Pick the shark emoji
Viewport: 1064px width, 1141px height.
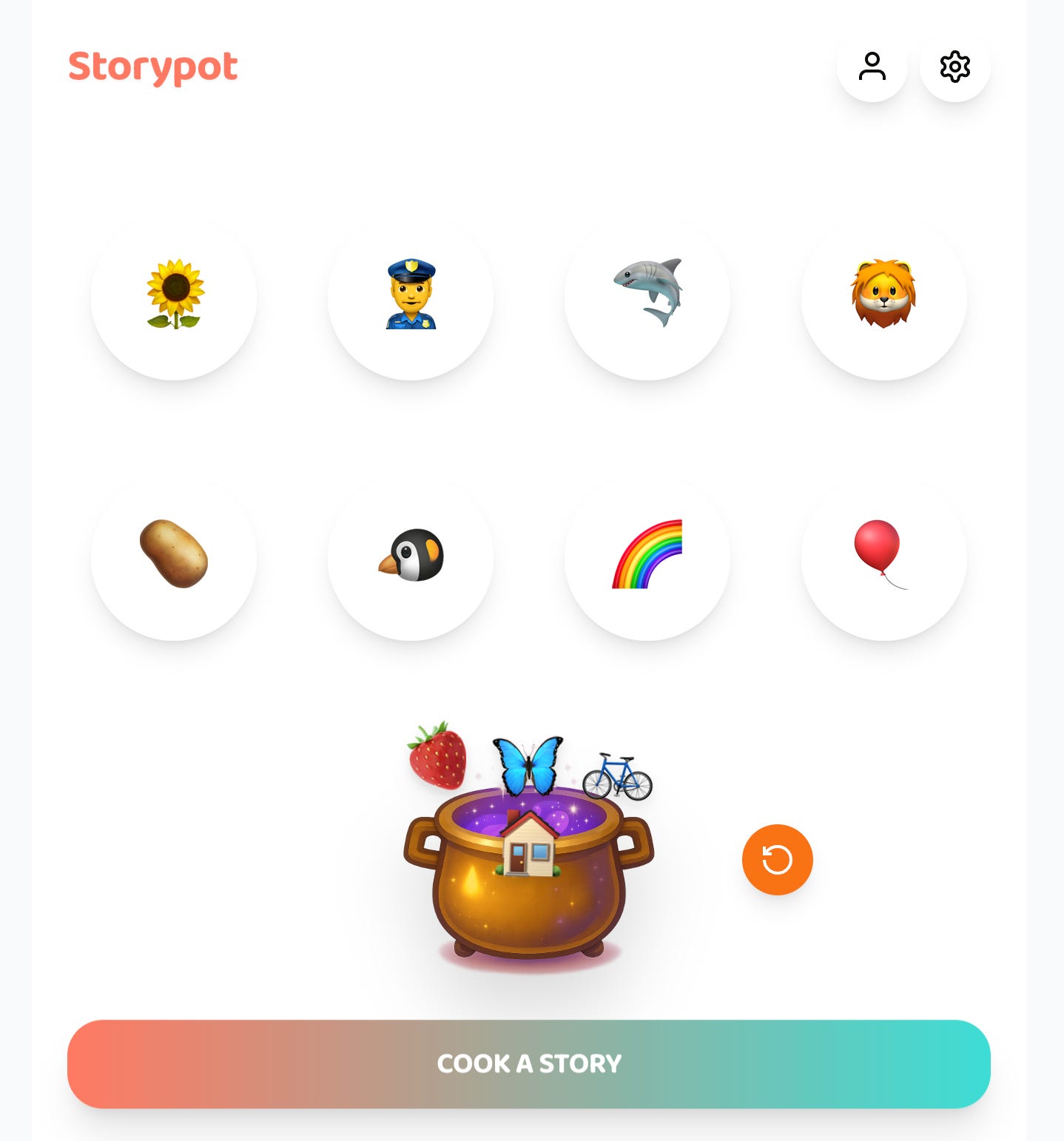point(647,297)
